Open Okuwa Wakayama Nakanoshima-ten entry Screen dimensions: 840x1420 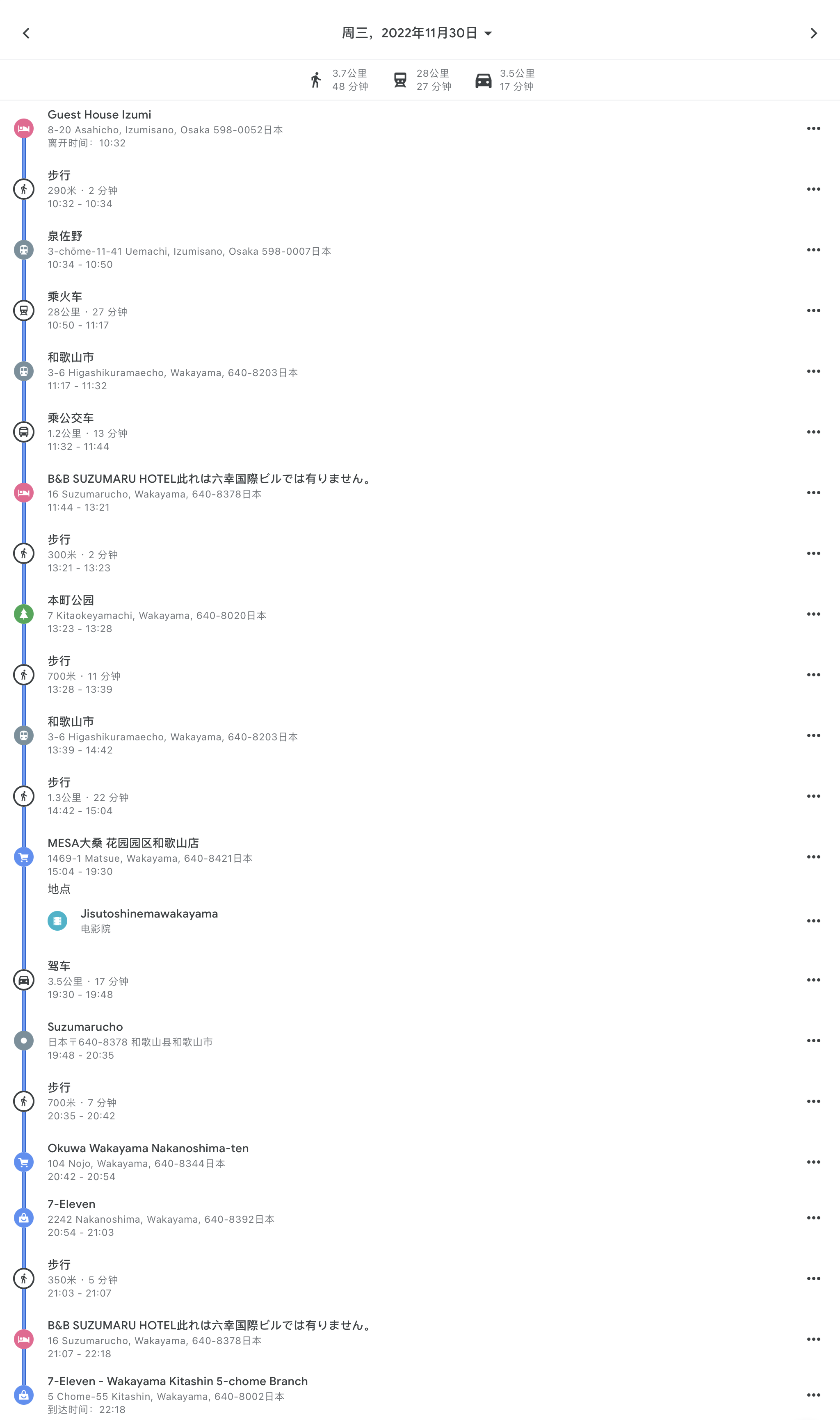148,1162
